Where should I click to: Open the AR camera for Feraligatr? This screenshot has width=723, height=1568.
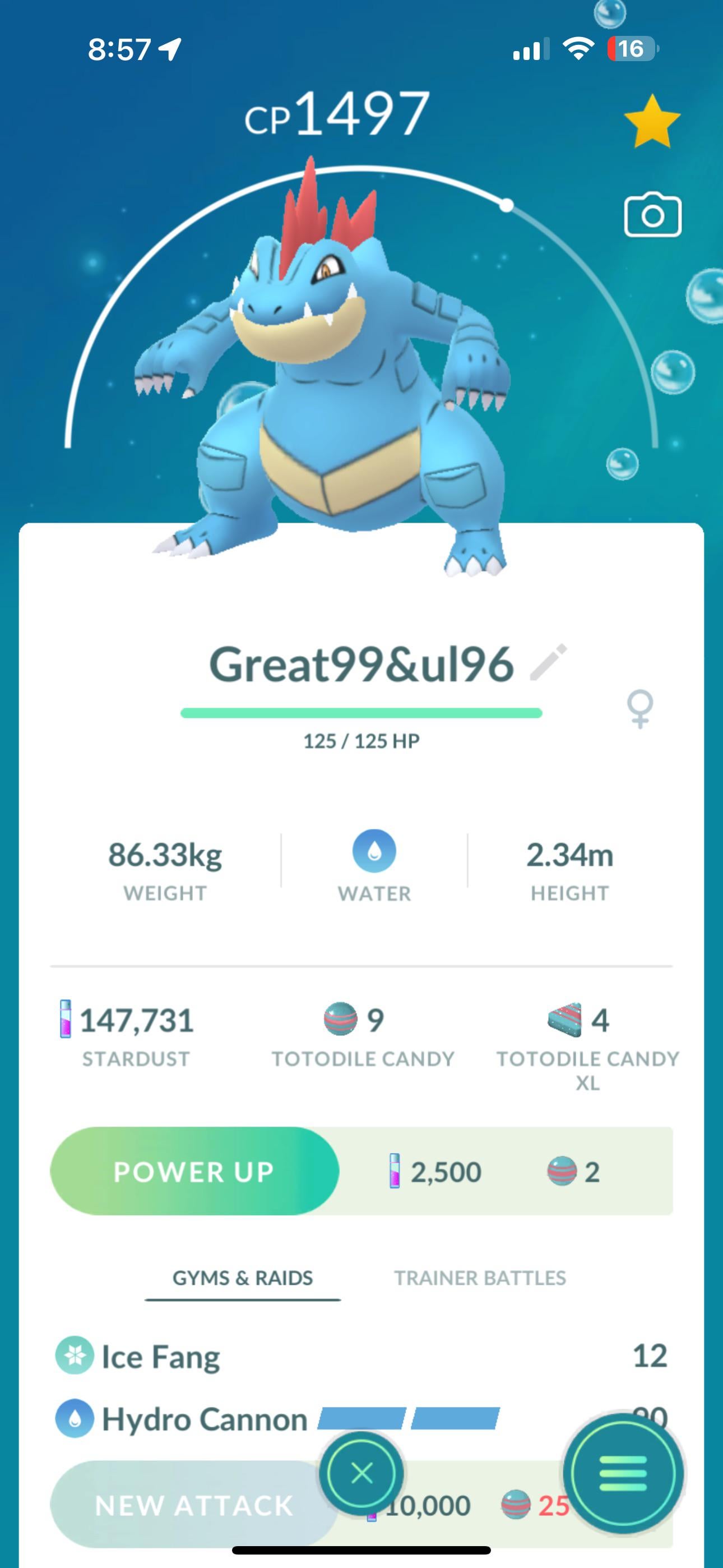pyautogui.click(x=652, y=215)
